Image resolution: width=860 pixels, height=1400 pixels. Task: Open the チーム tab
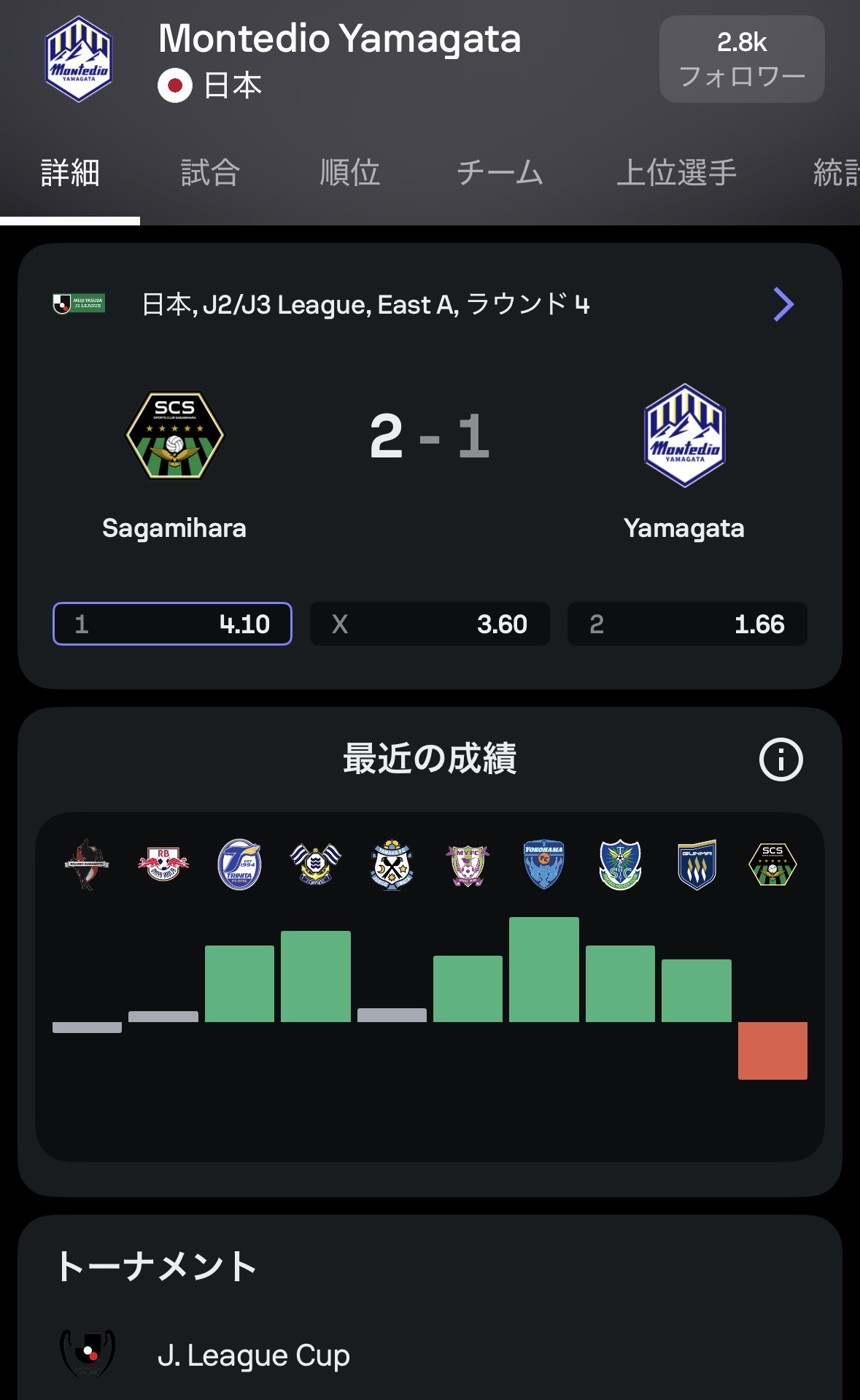pyautogui.click(x=500, y=174)
